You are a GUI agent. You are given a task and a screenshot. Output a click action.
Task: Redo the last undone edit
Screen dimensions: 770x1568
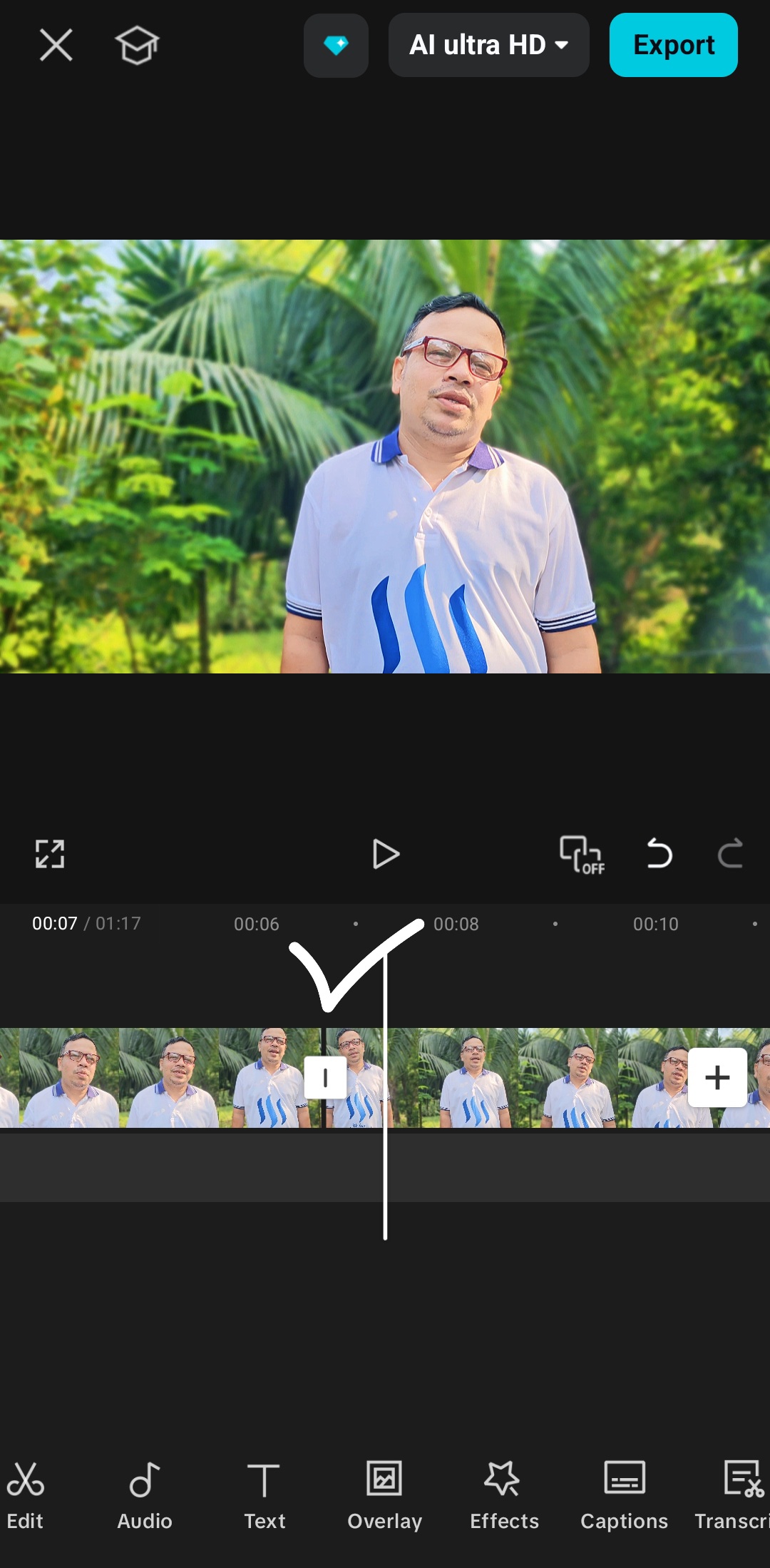click(x=730, y=853)
